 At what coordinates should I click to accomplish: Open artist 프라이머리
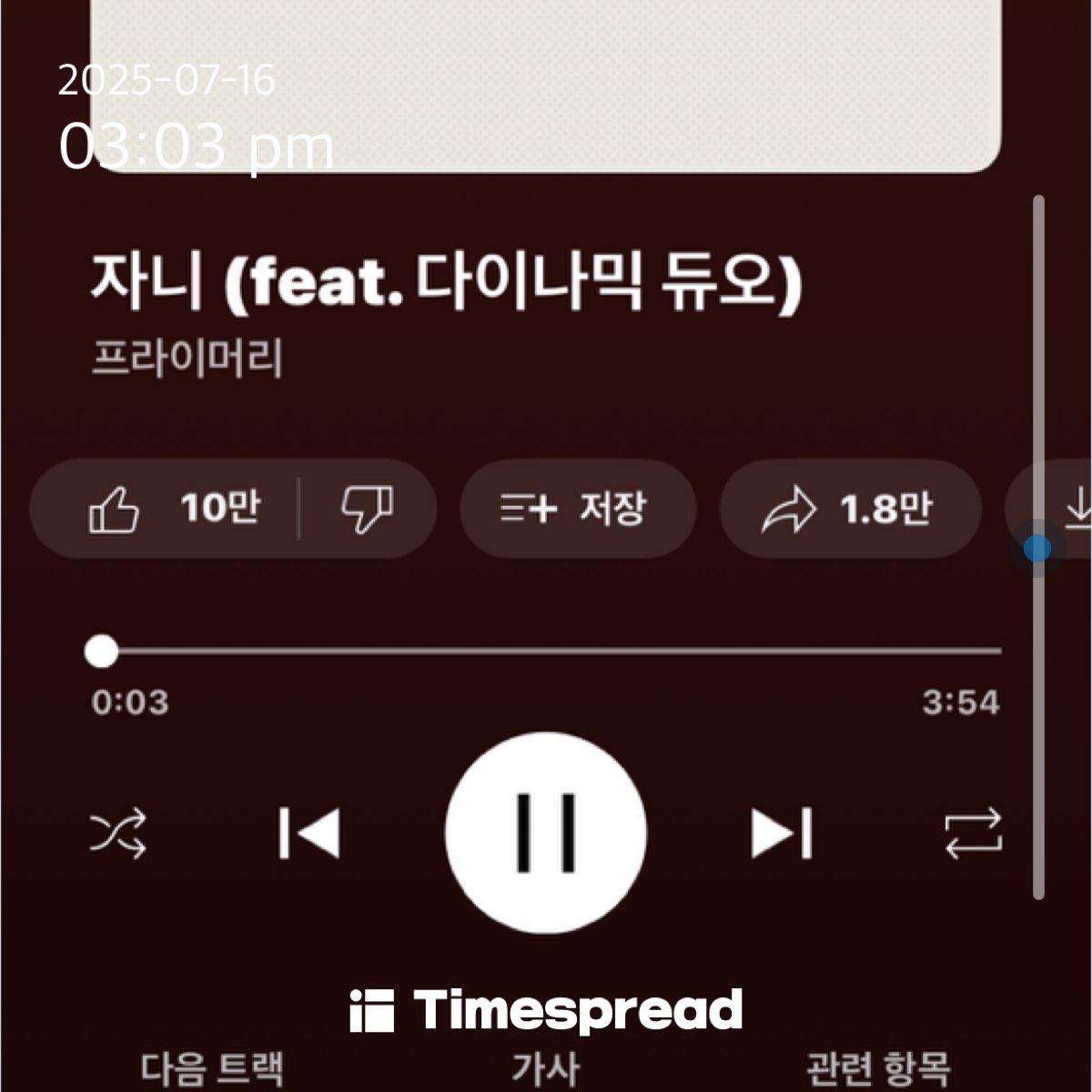coord(187,358)
